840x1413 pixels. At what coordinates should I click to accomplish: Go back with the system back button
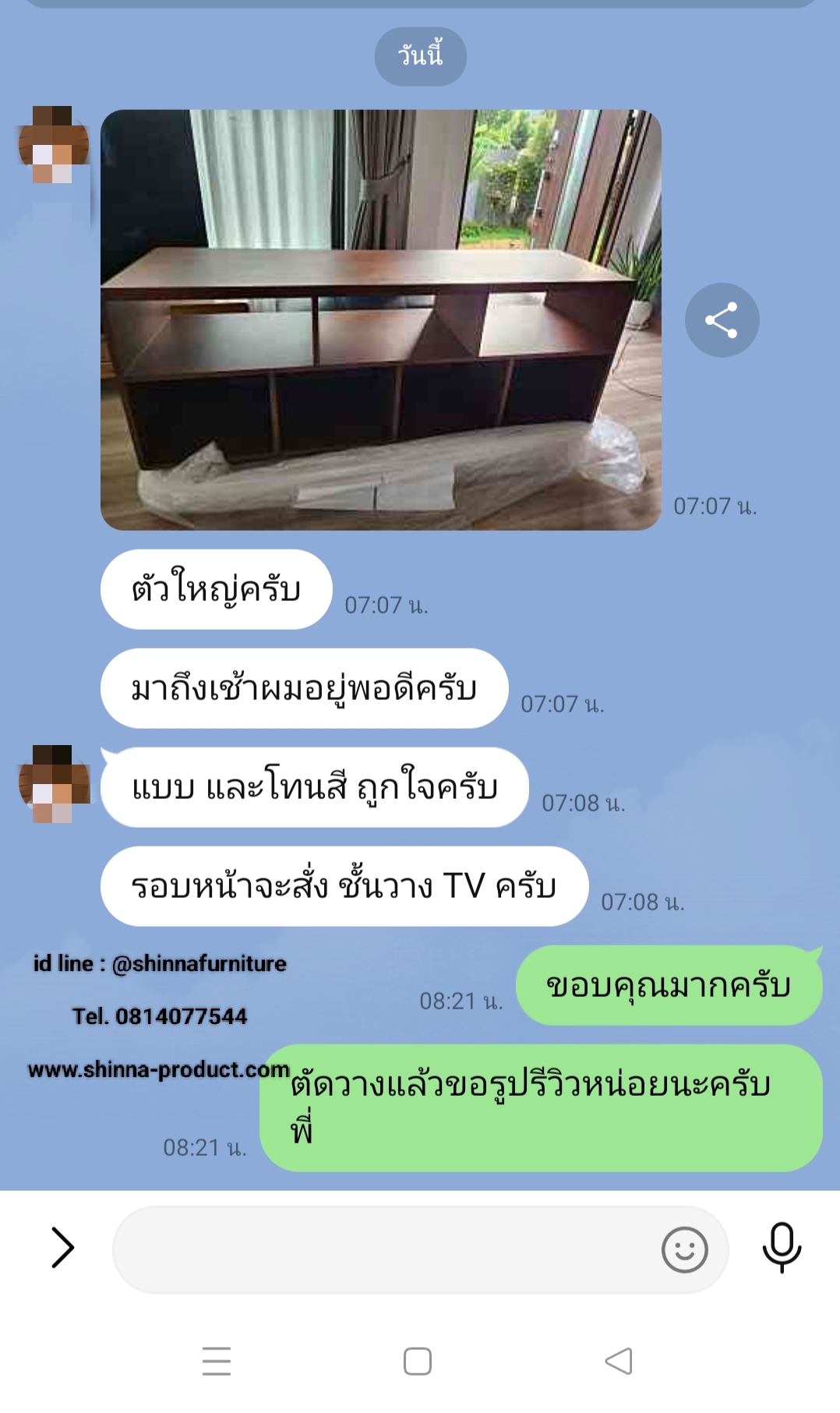(x=619, y=1361)
